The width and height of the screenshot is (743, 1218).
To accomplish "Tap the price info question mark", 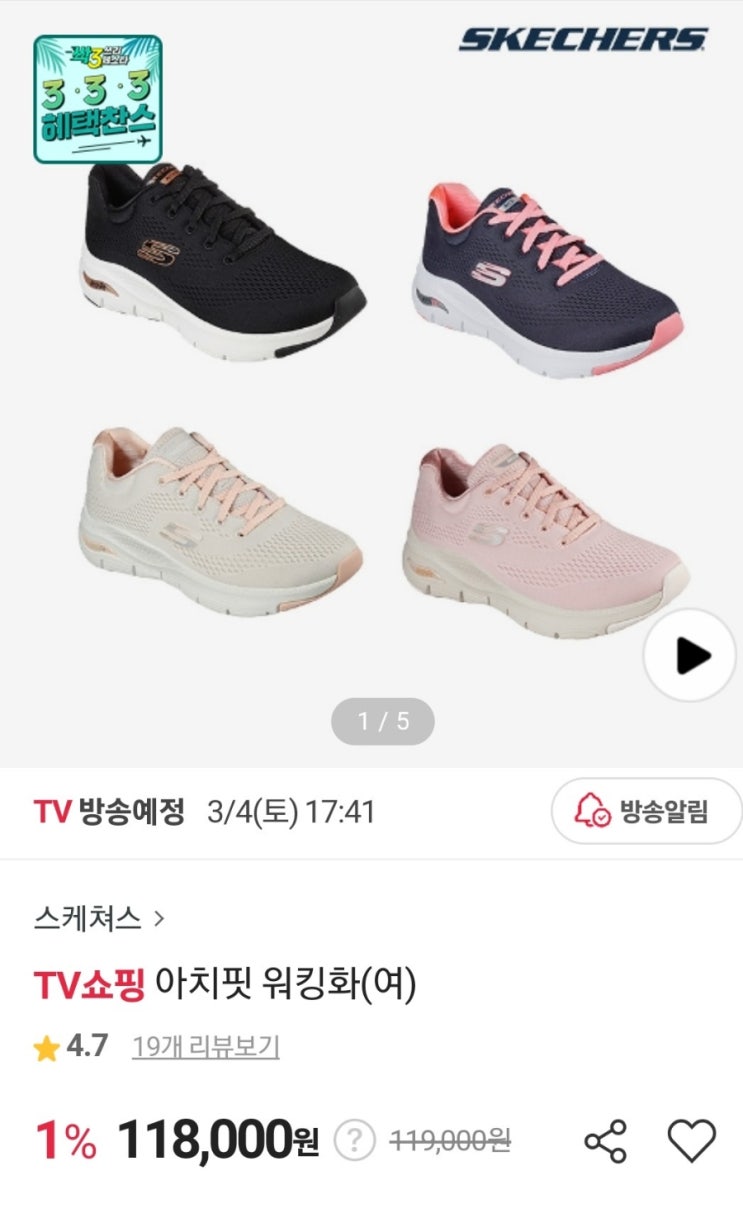I will [x=354, y=1140].
